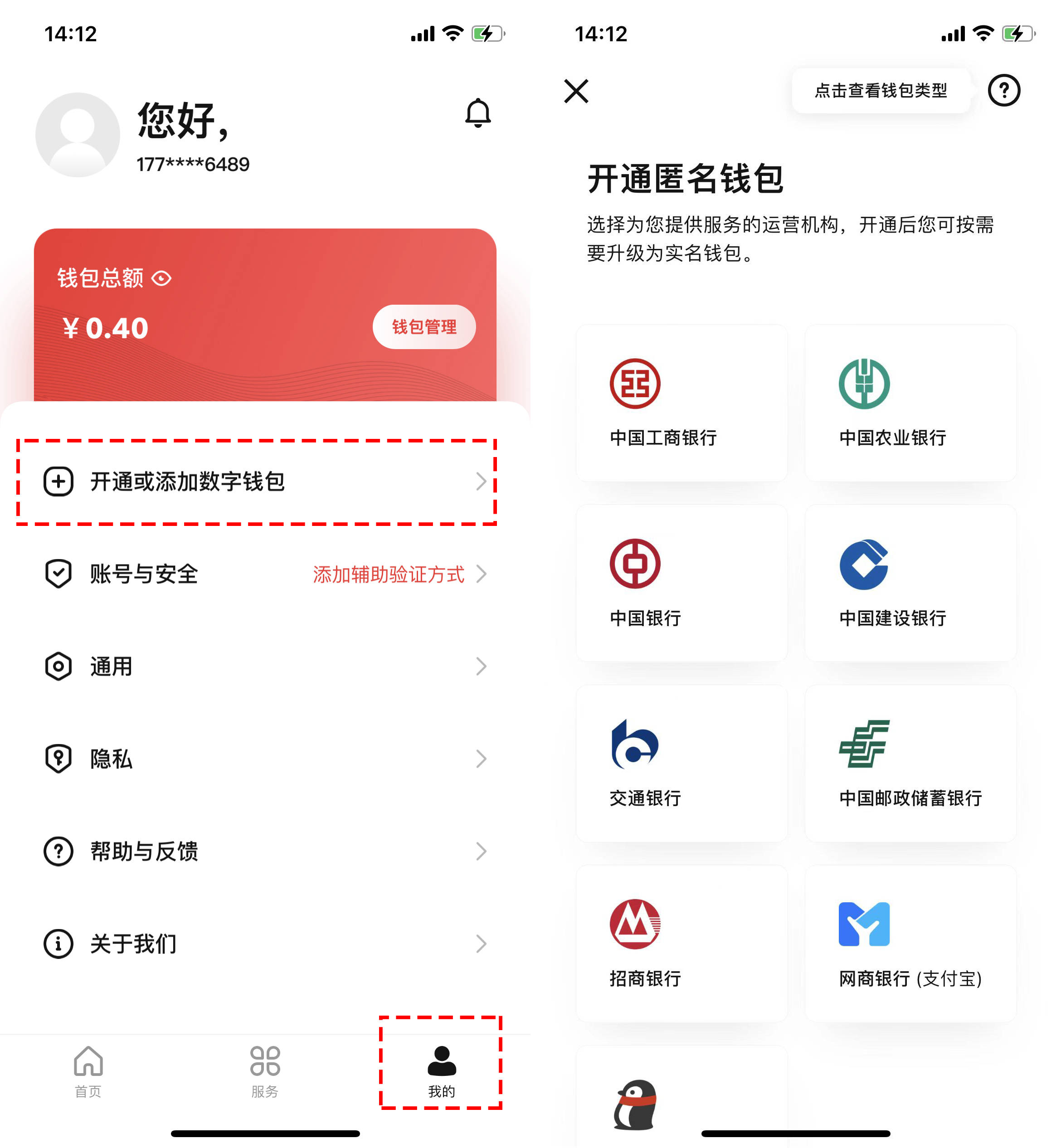Select 网商银行 (支付宝) card
The image size is (1061, 1148).
(910, 944)
